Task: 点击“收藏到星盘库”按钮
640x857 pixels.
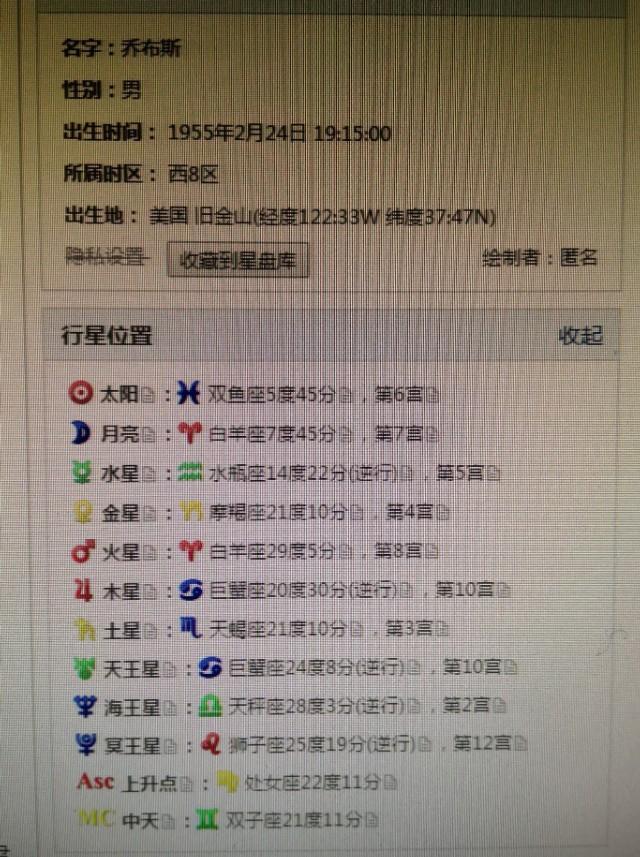Action: pos(238,260)
